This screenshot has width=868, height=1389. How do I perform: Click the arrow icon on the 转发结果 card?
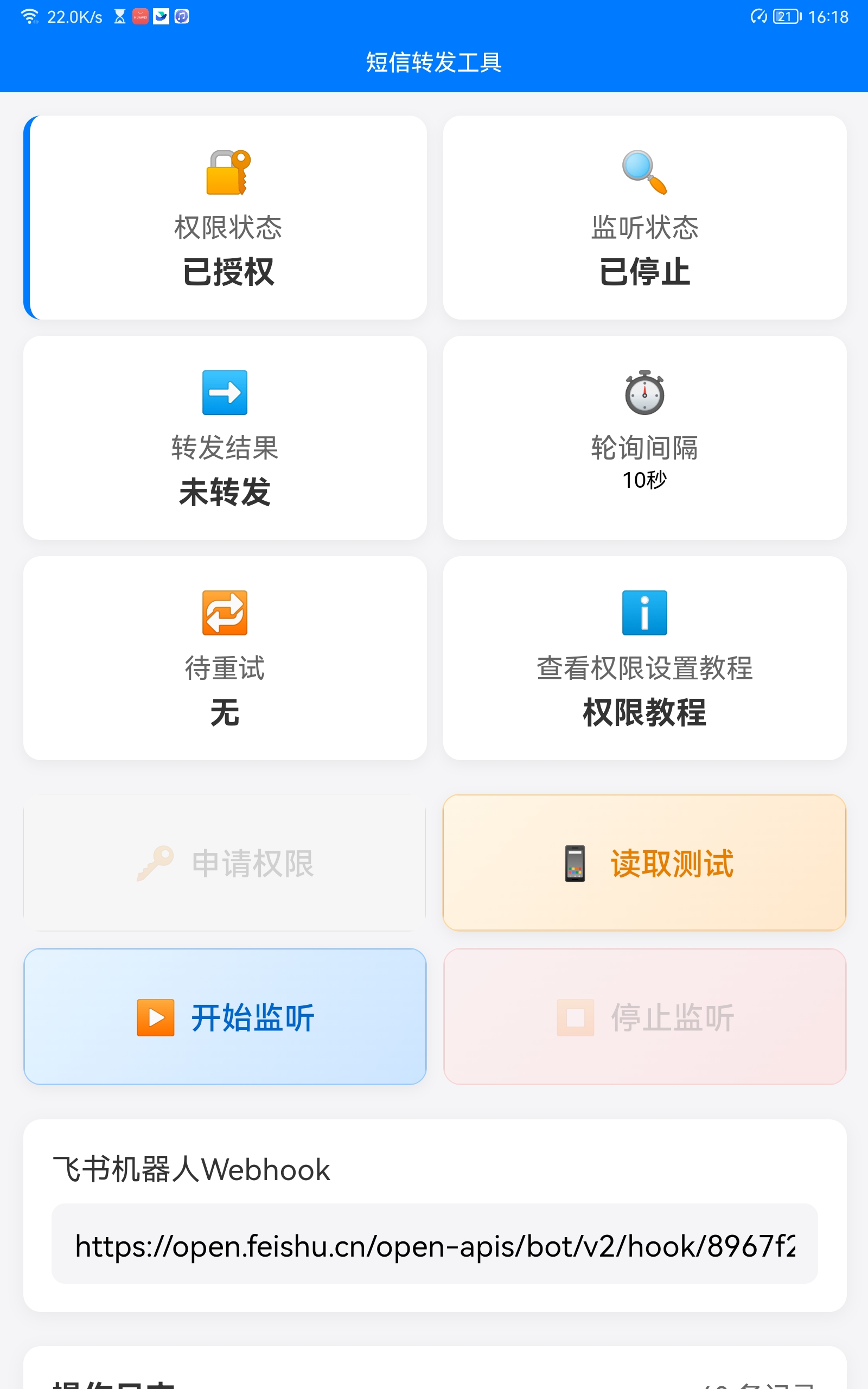[x=225, y=393]
